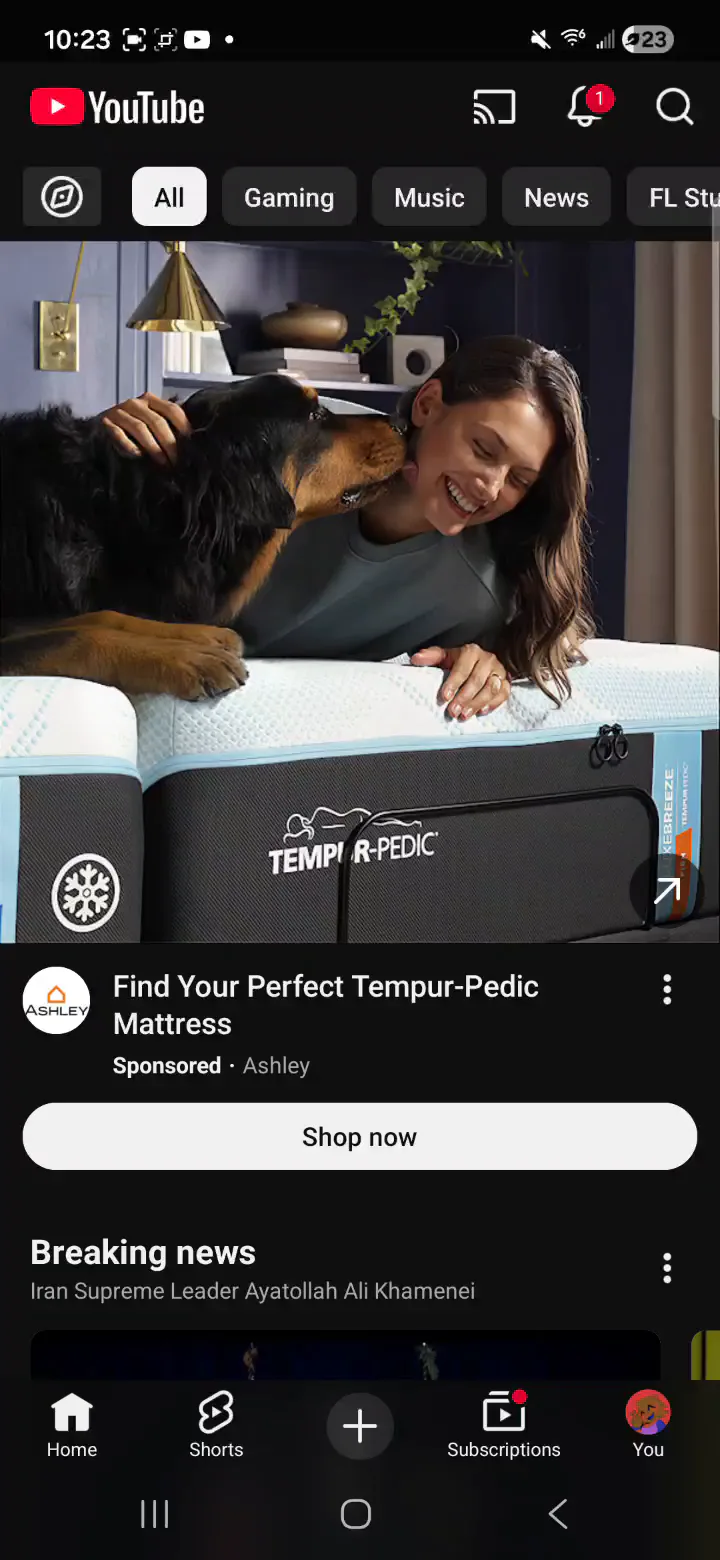Image resolution: width=720 pixels, height=1560 pixels.
Task: Filter feed by Music
Action: [x=429, y=197]
